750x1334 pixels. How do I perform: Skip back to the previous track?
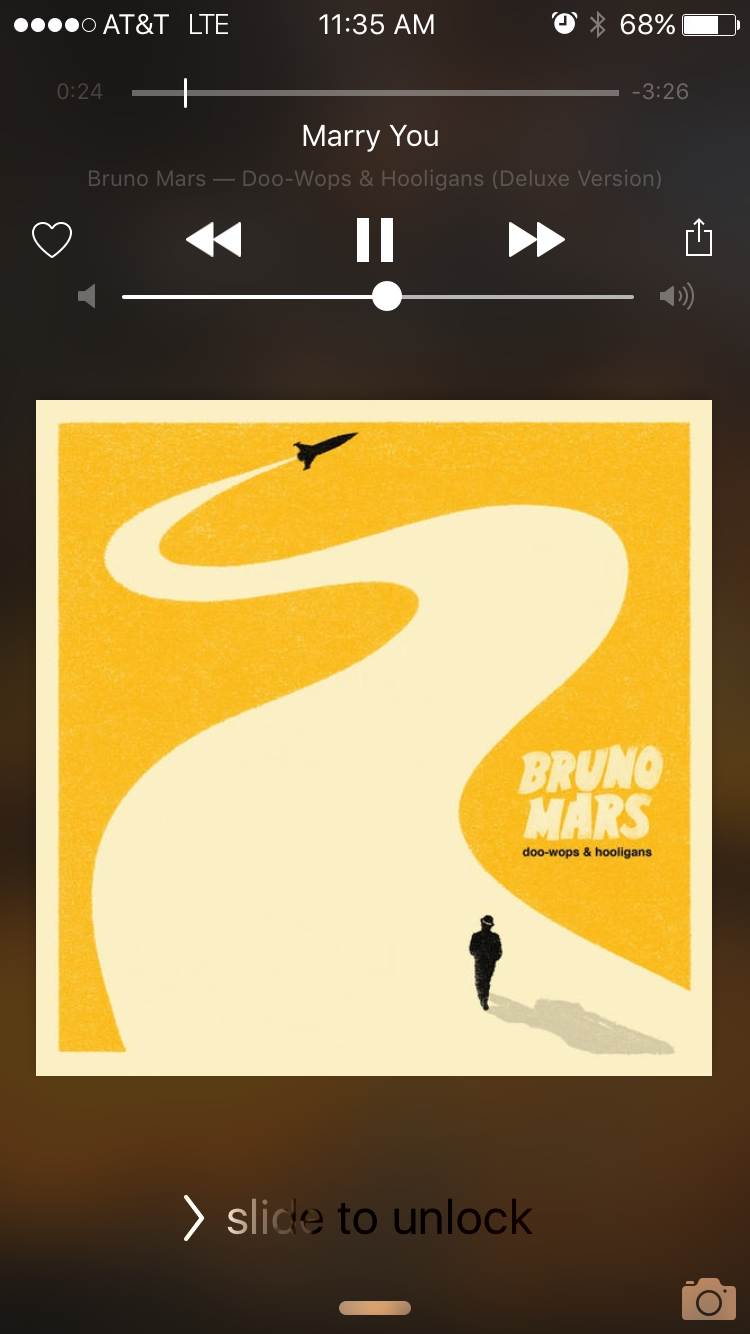click(x=214, y=240)
